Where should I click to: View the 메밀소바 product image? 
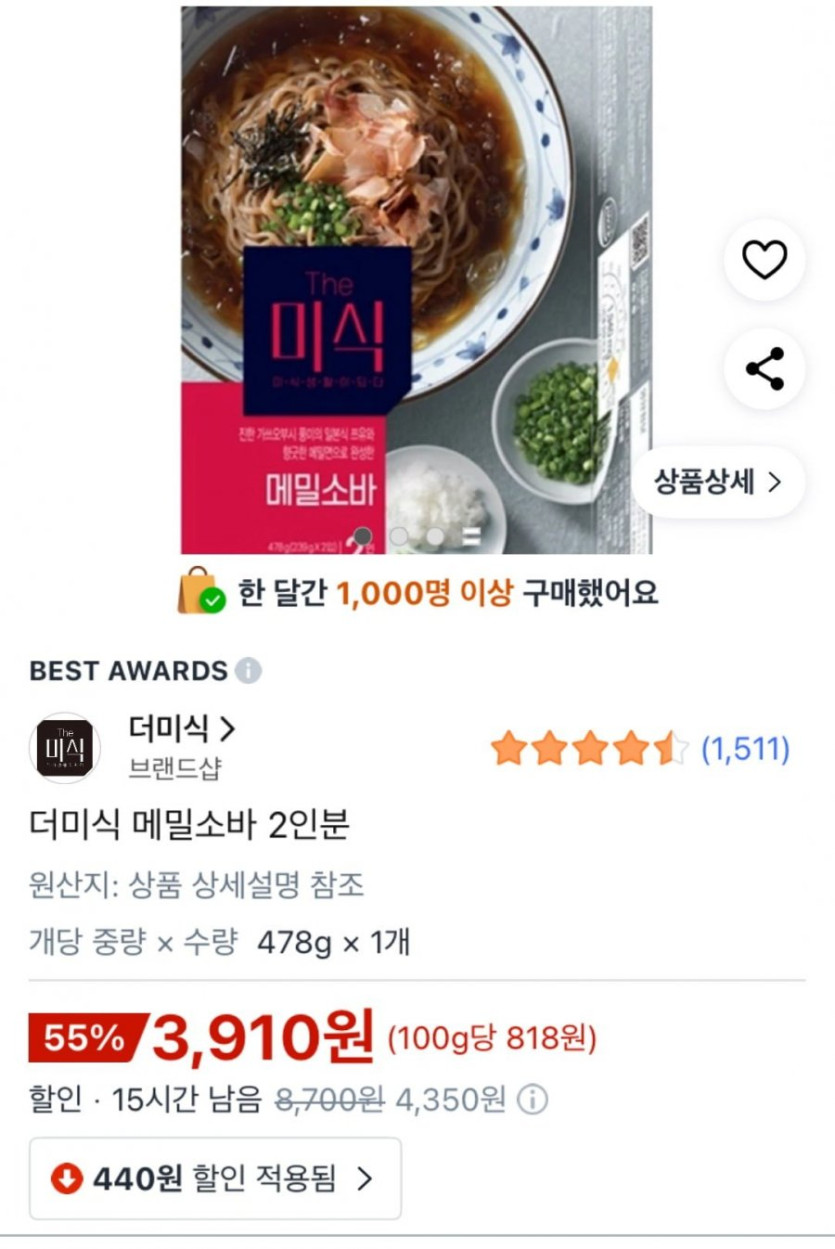coord(416,280)
